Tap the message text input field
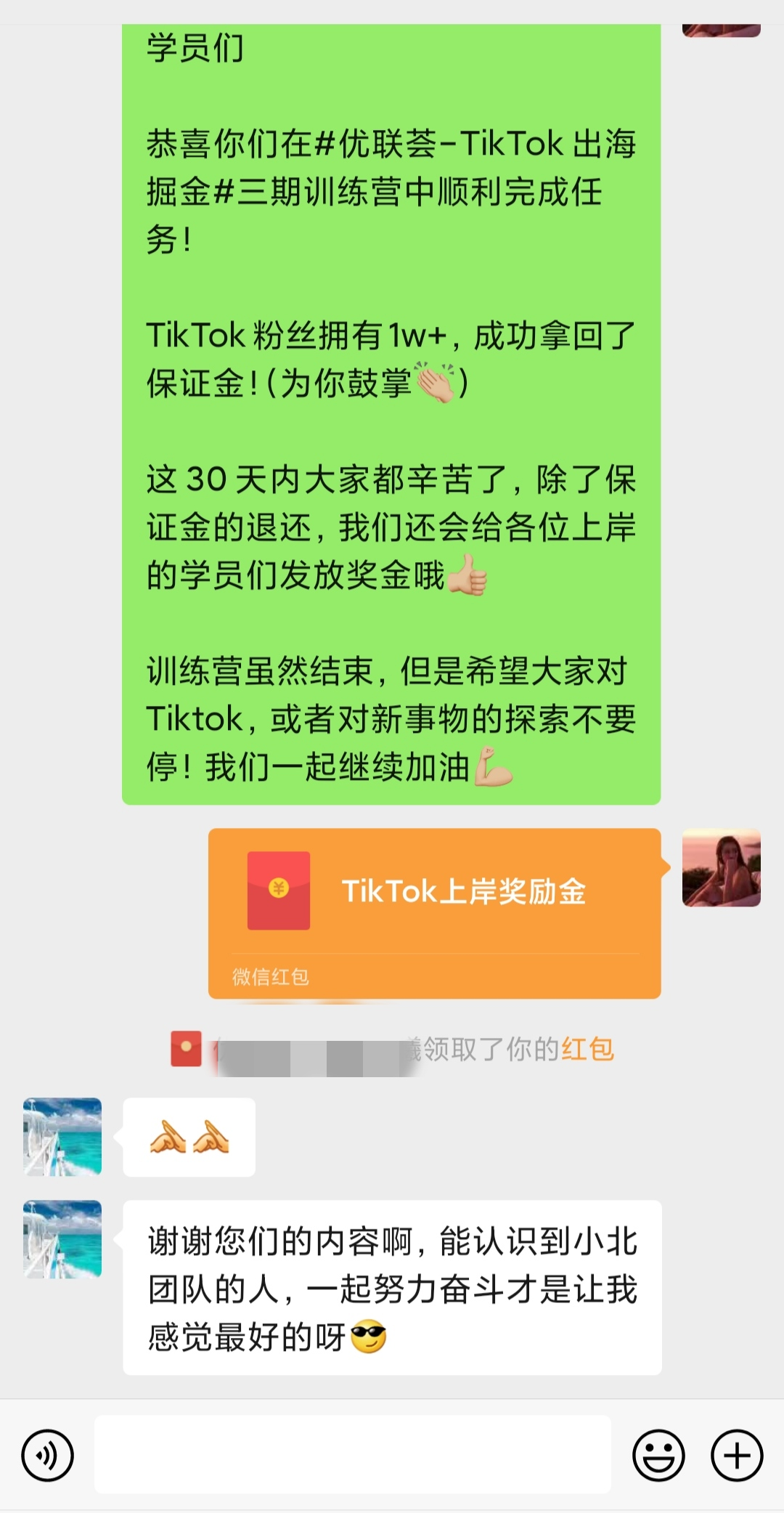The height and width of the screenshot is (1513, 784). 353,1454
